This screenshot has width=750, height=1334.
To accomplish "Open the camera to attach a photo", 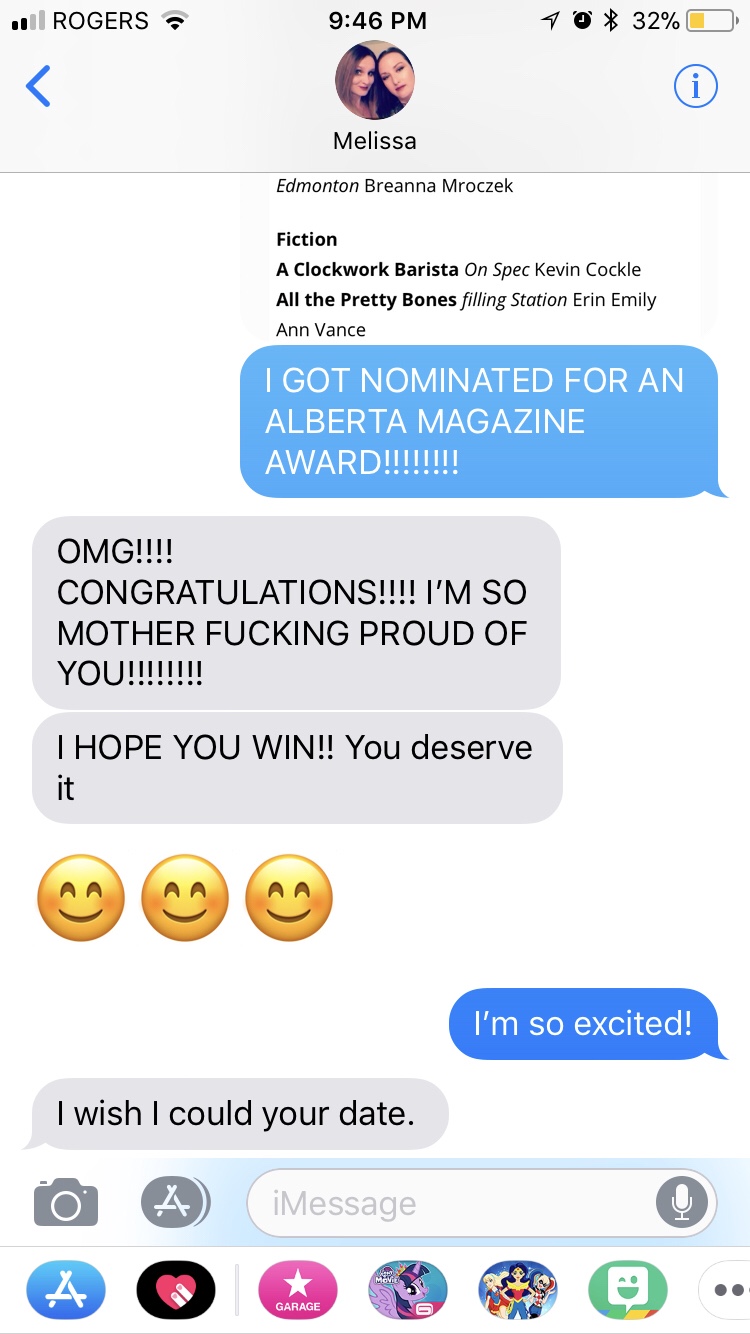I will tap(66, 1203).
